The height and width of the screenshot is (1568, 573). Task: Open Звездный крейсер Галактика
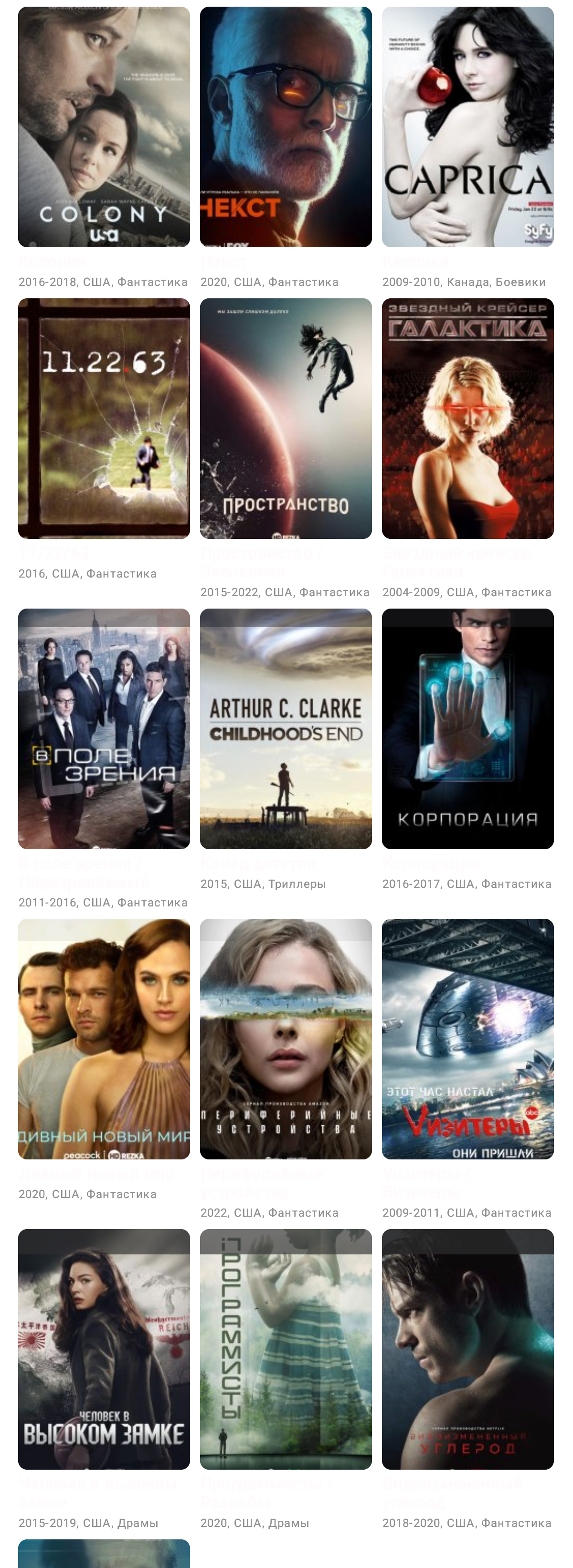pos(467,418)
